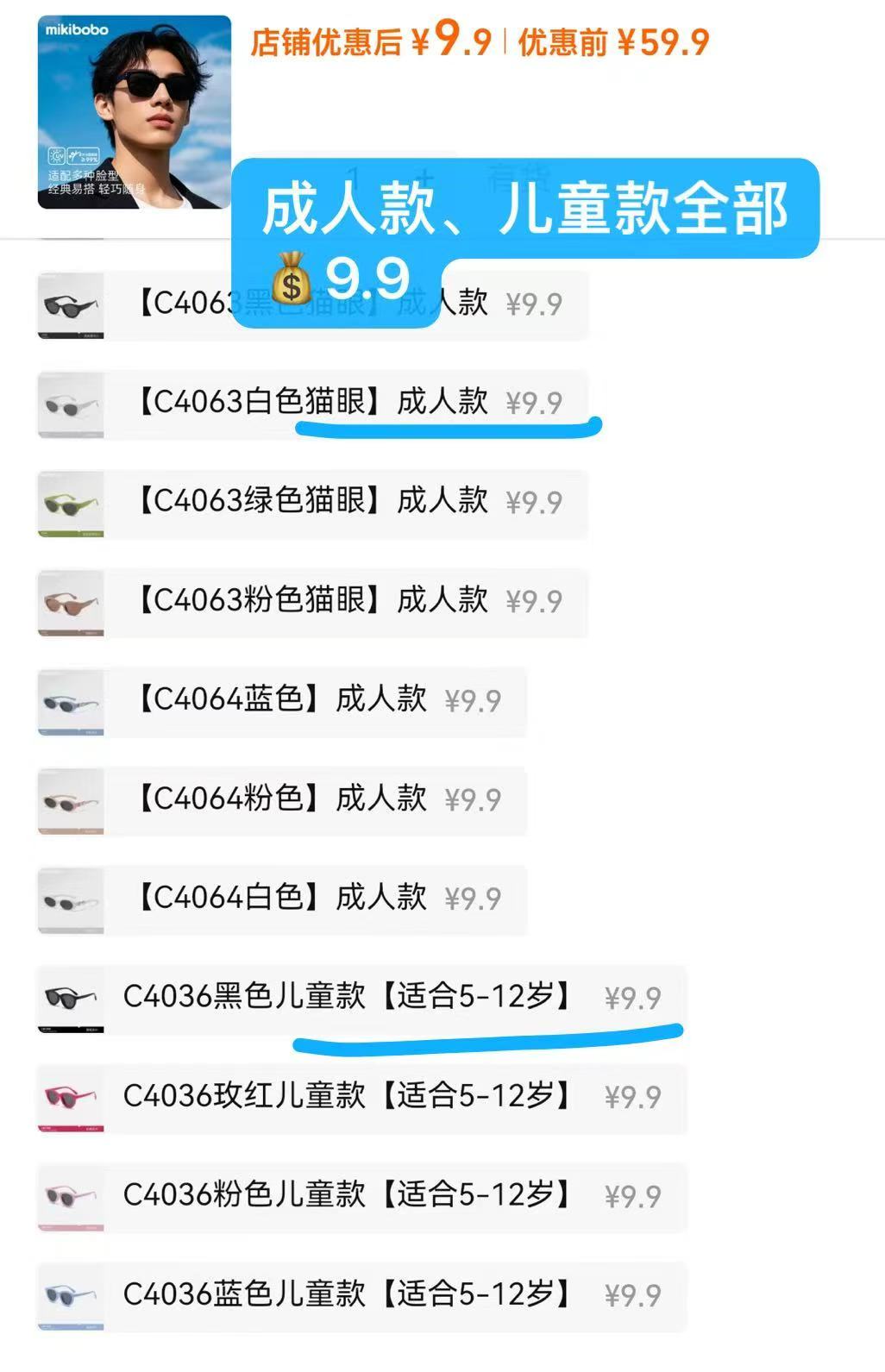Select C4064蓝色 成人款 option
Image resolution: width=885 pixels, height=1372 pixels.
281,700
